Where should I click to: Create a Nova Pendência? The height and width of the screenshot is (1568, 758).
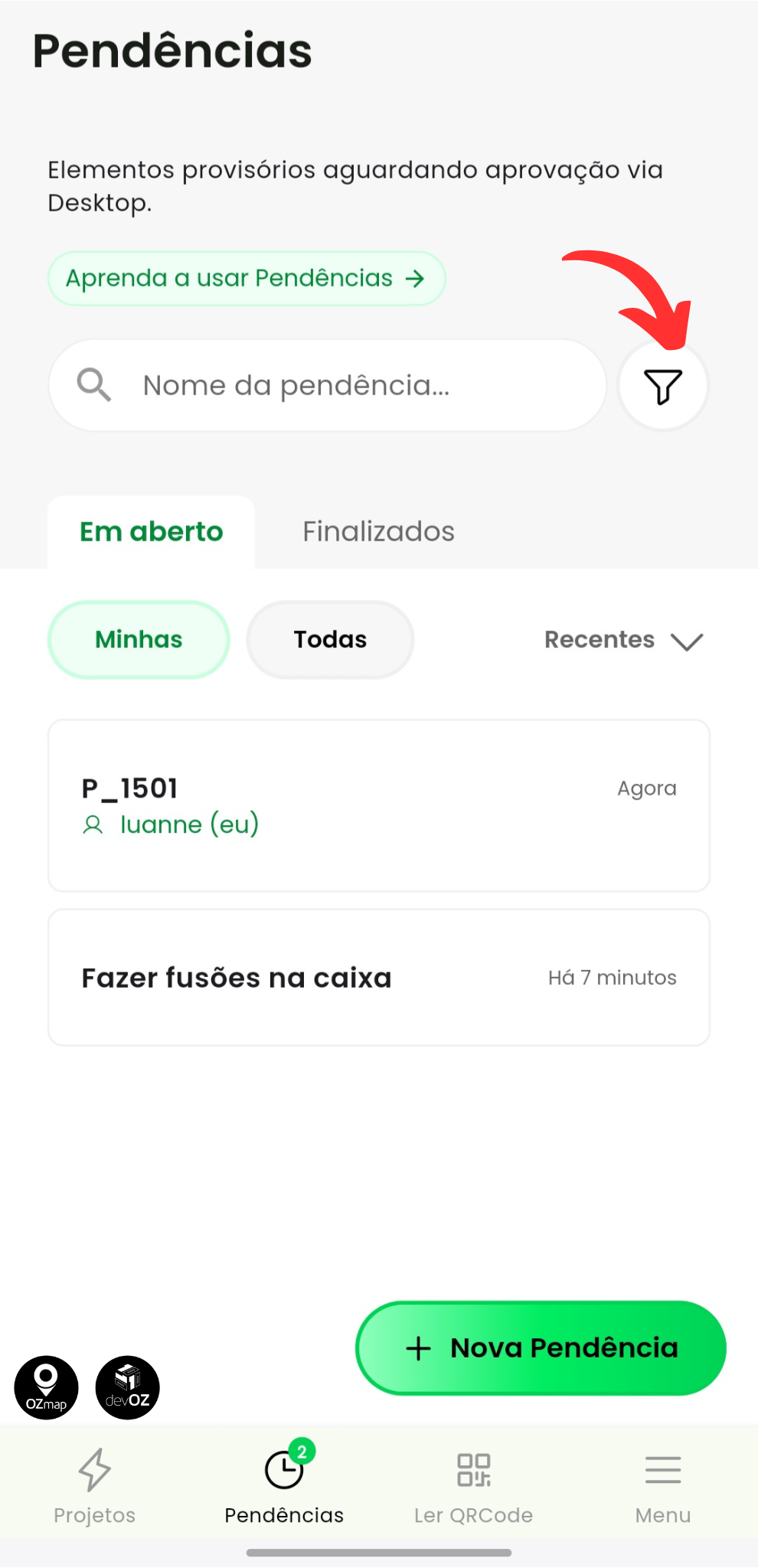click(541, 1348)
